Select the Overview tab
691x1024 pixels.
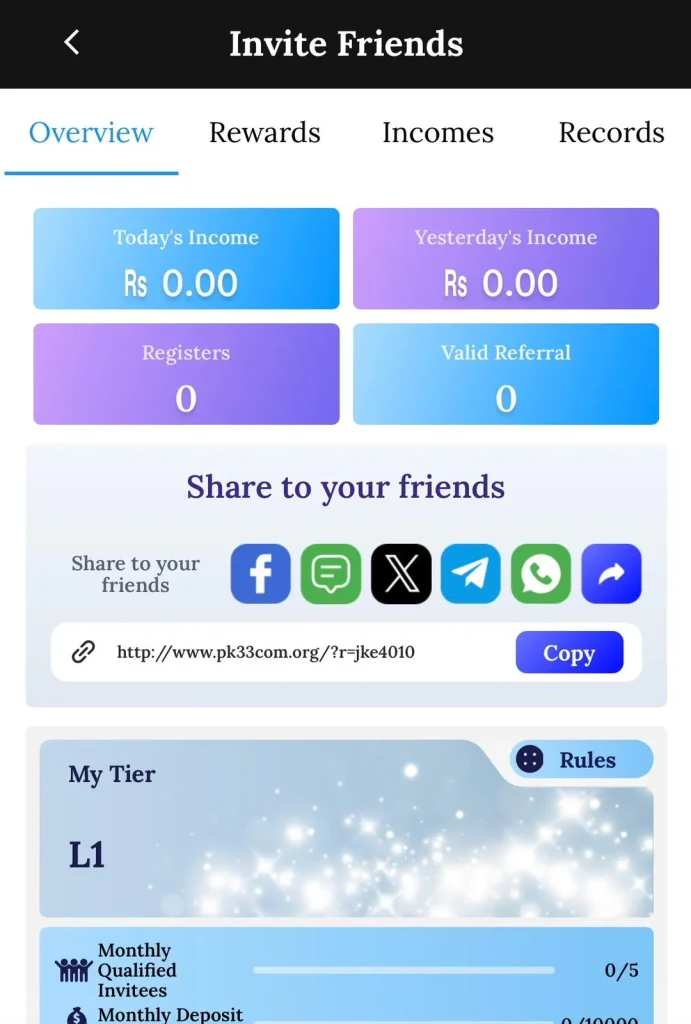[91, 133]
